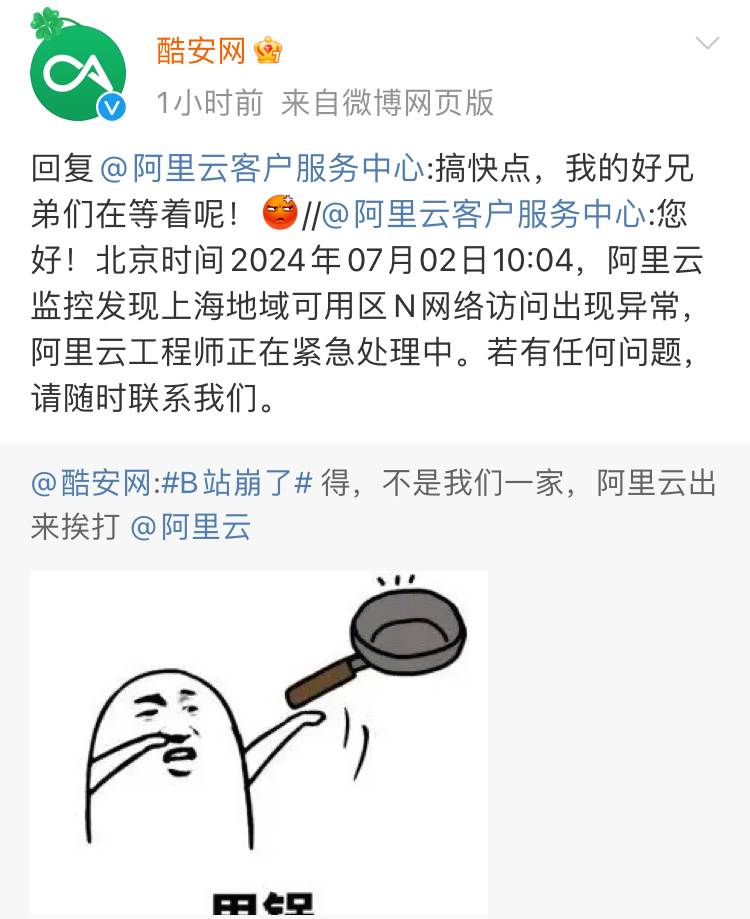The height and width of the screenshot is (919, 750).
Task: Open the 酷安网 username link
Action: pyautogui.click(x=201, y=49)
